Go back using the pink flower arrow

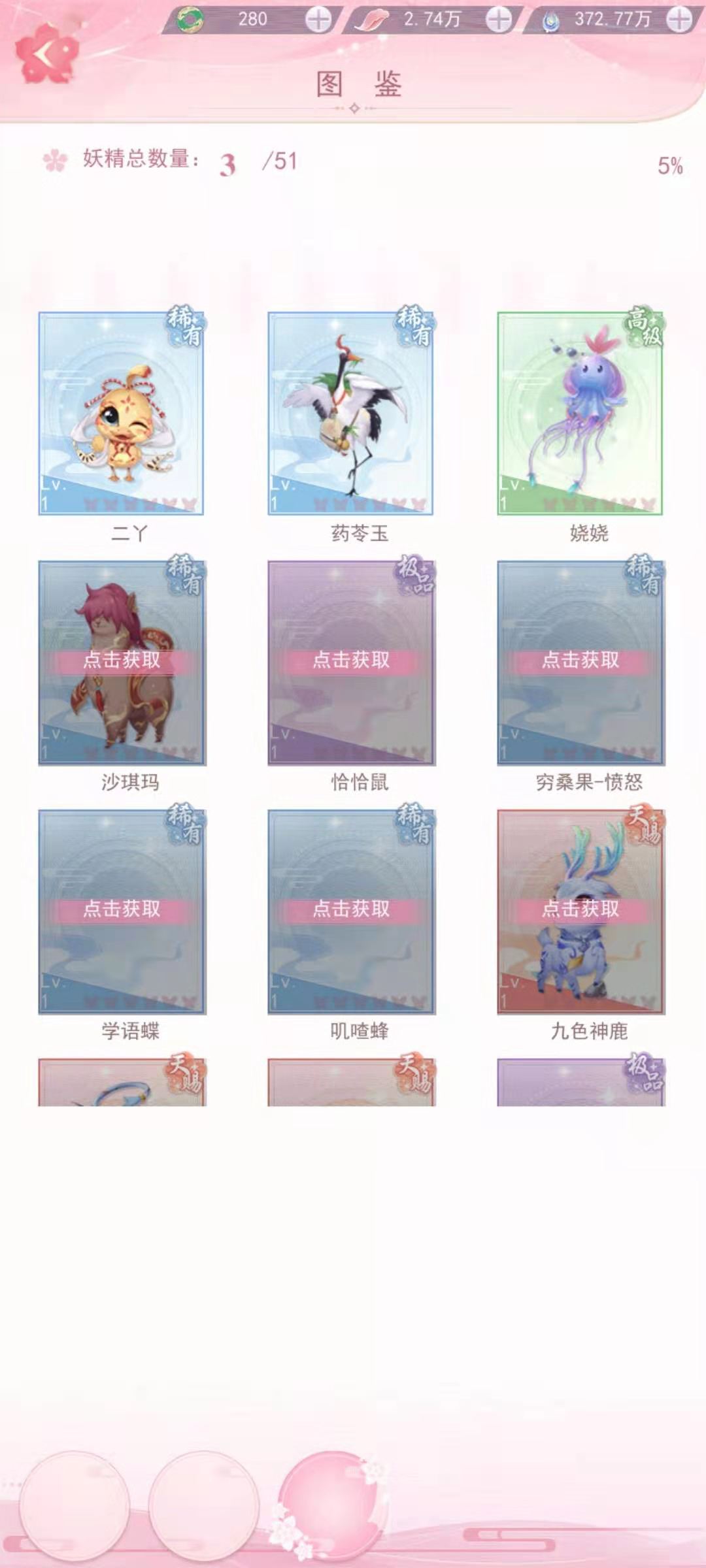coord(46,55)
